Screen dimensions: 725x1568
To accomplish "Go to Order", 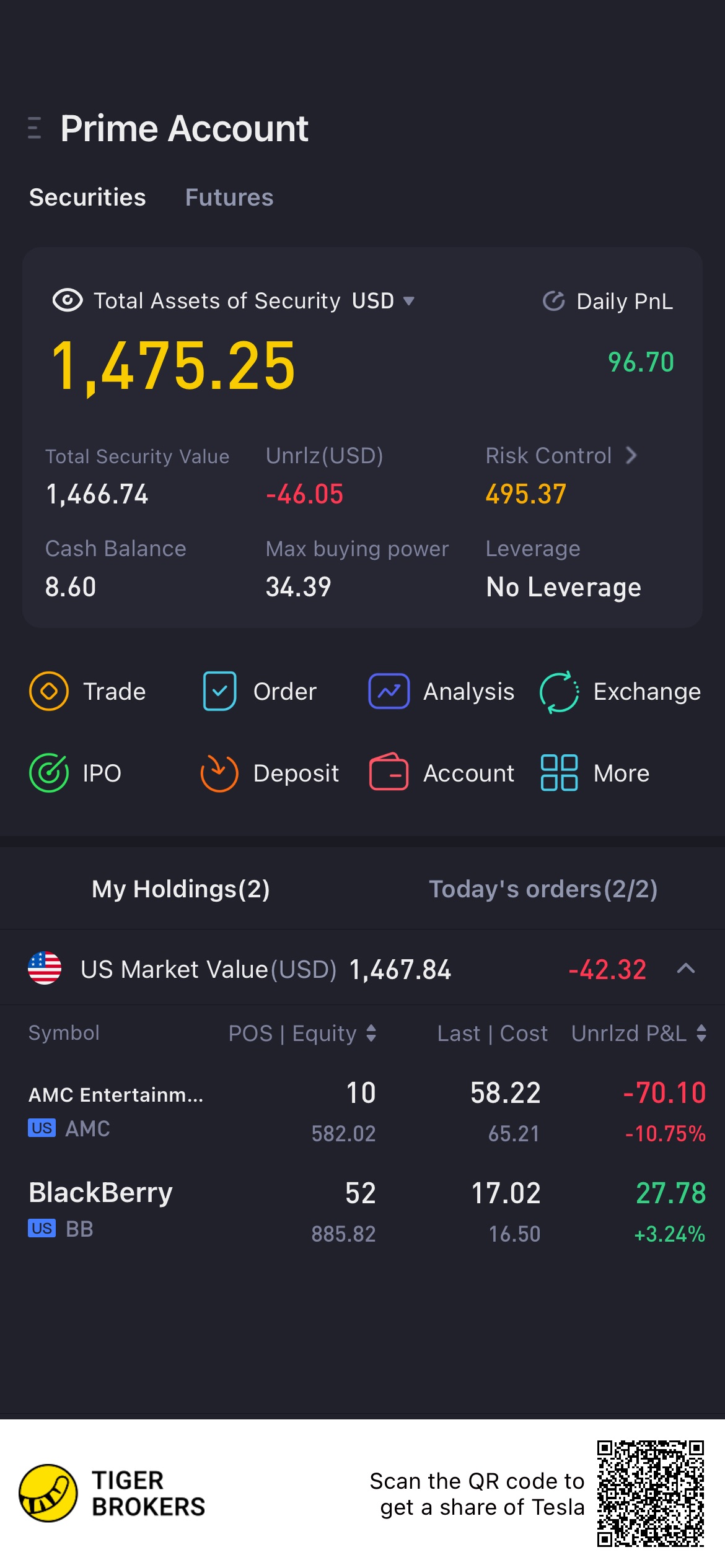I will tap(260, 691).
